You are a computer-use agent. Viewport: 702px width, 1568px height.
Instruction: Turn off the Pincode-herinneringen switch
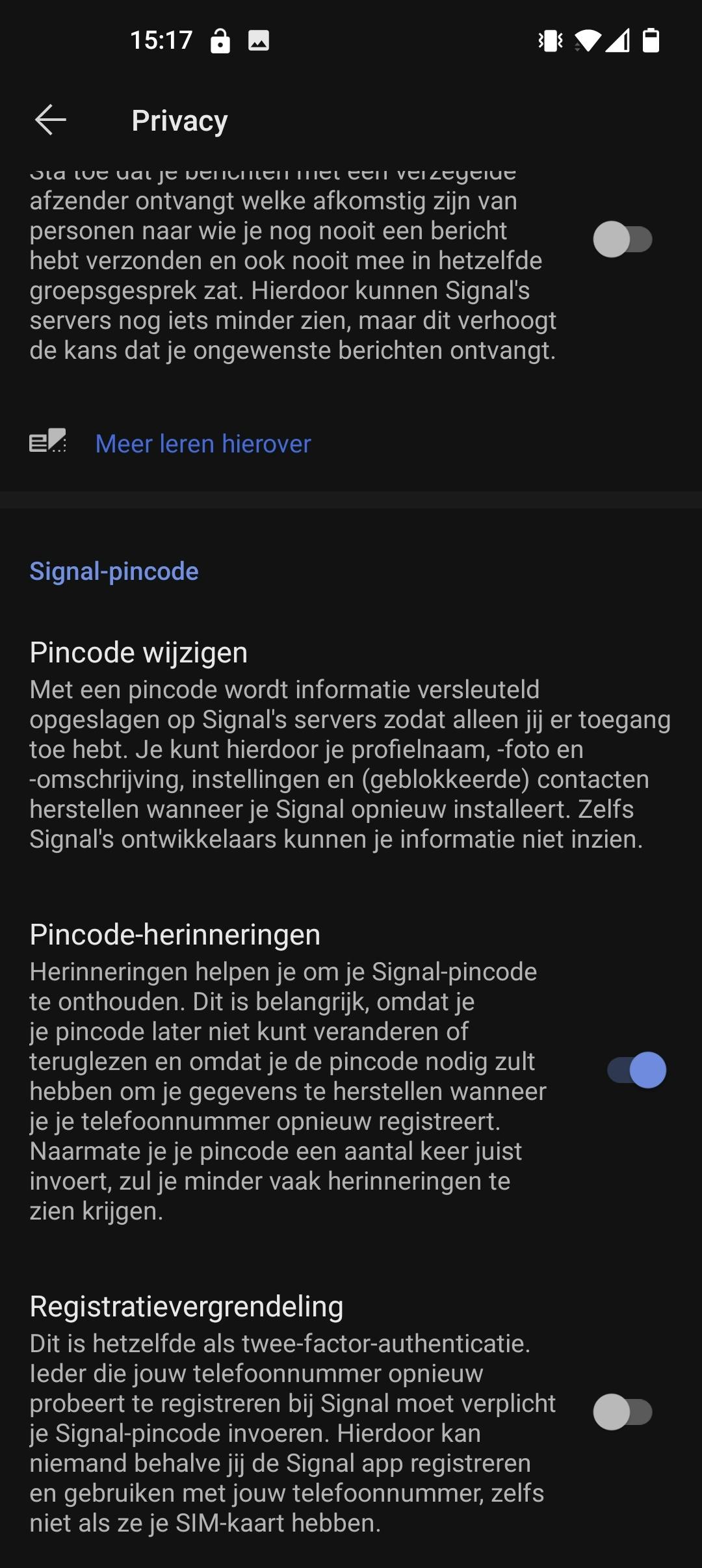coord(636,1070)
